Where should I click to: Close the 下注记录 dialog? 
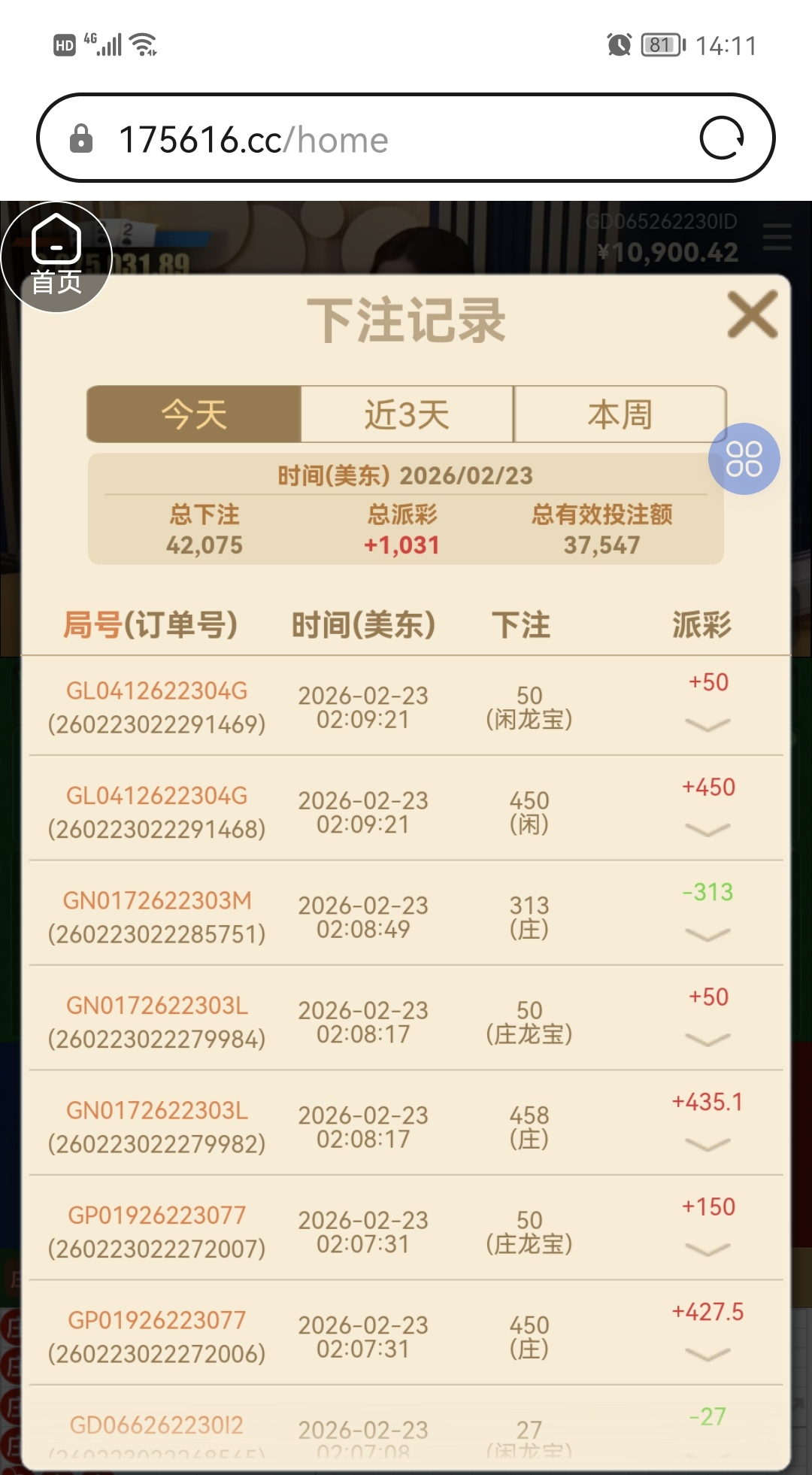(752, 314)
